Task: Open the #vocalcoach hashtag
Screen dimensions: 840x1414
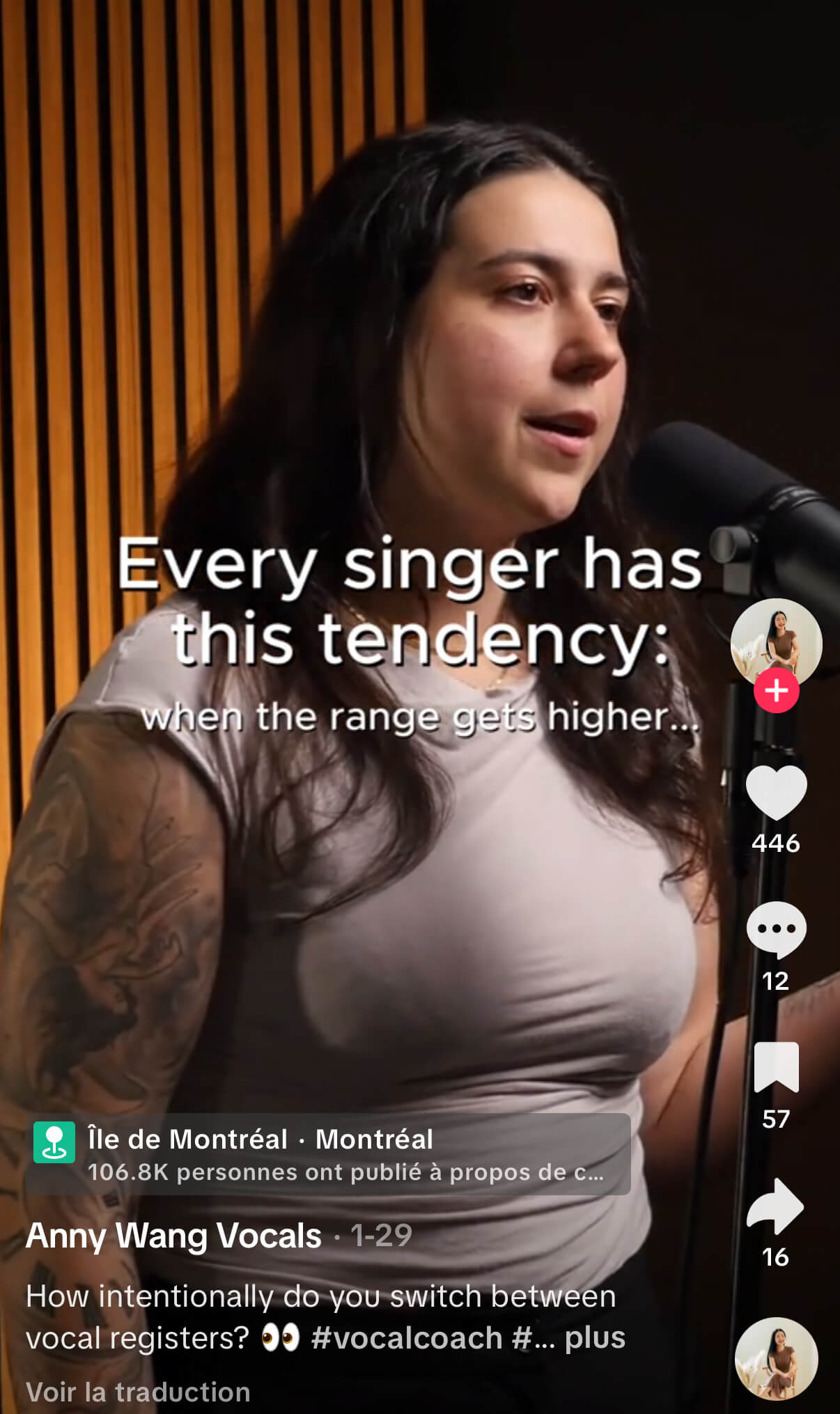Action: click(x=407, y=1338)
